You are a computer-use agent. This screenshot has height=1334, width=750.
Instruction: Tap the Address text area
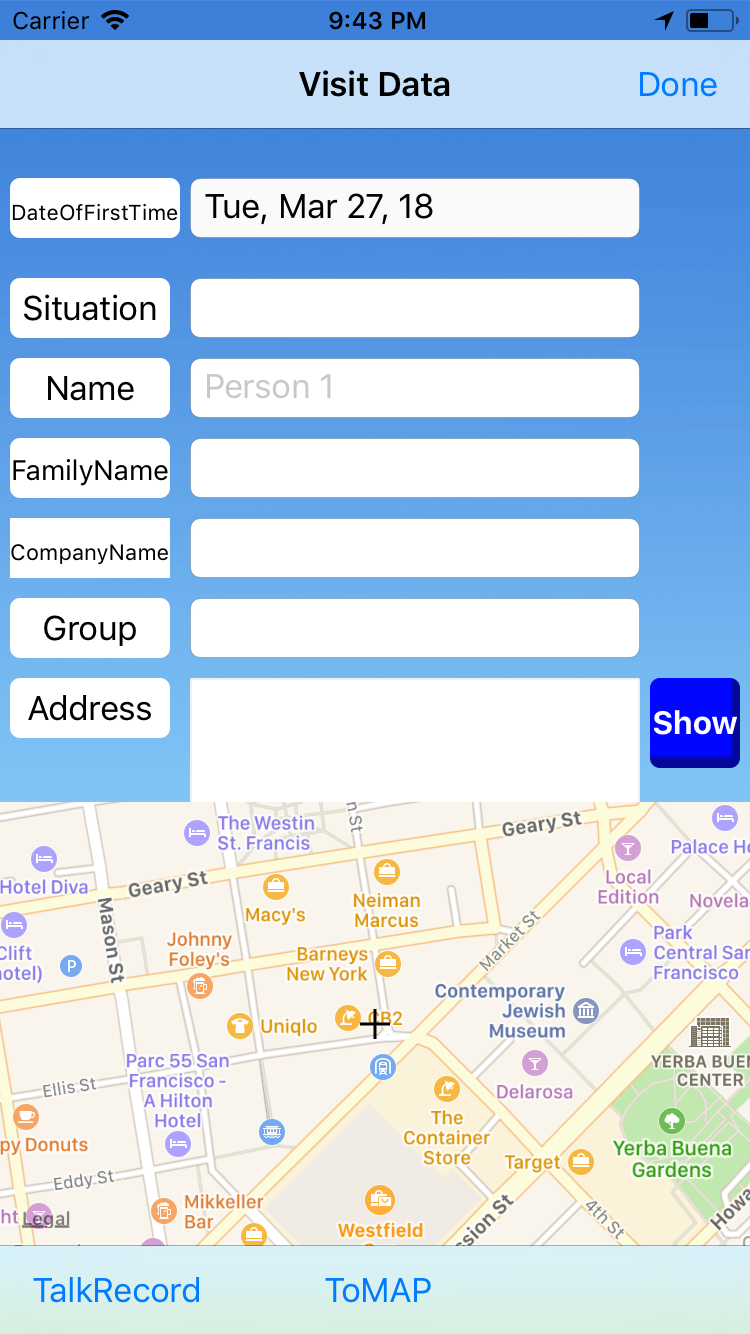415,740
